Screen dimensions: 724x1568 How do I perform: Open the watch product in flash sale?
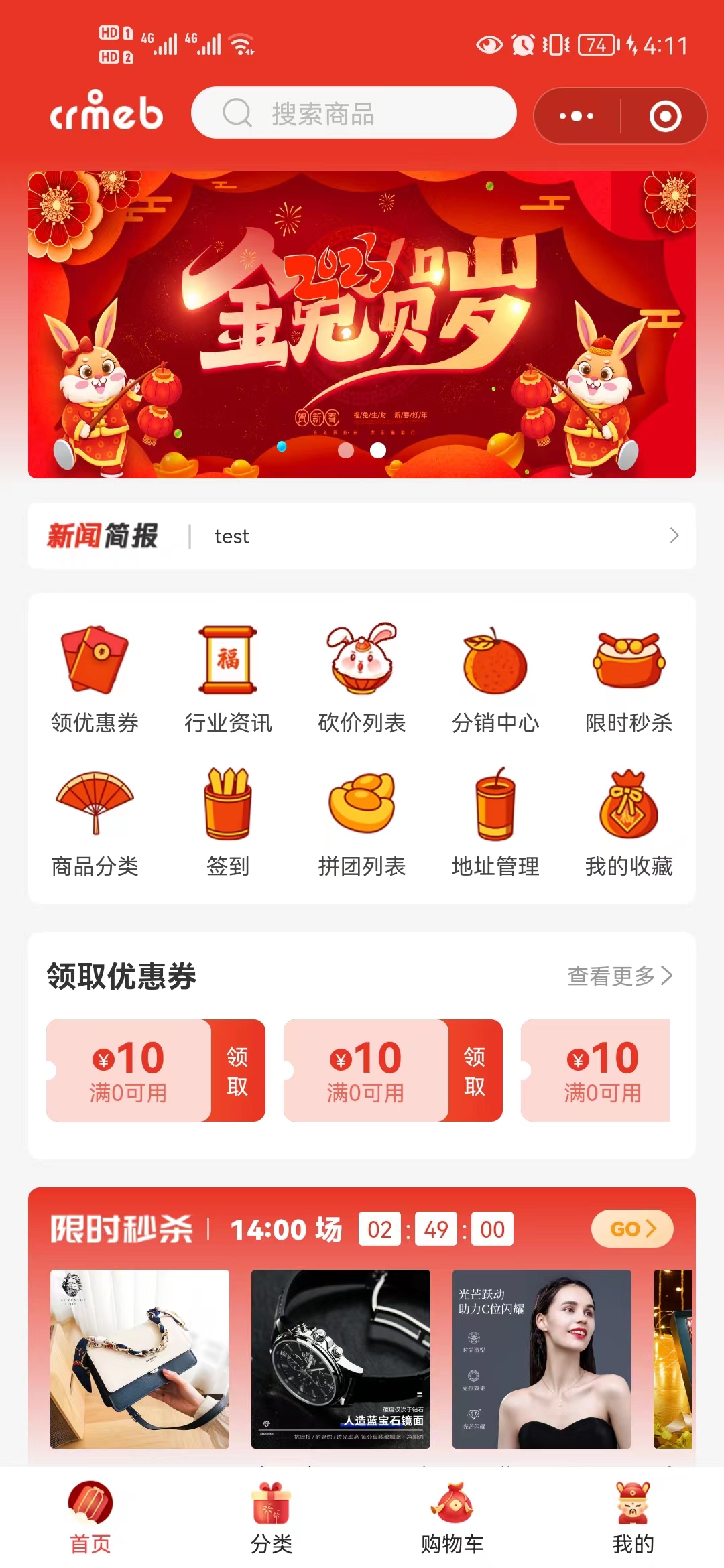pos(341,1359)
